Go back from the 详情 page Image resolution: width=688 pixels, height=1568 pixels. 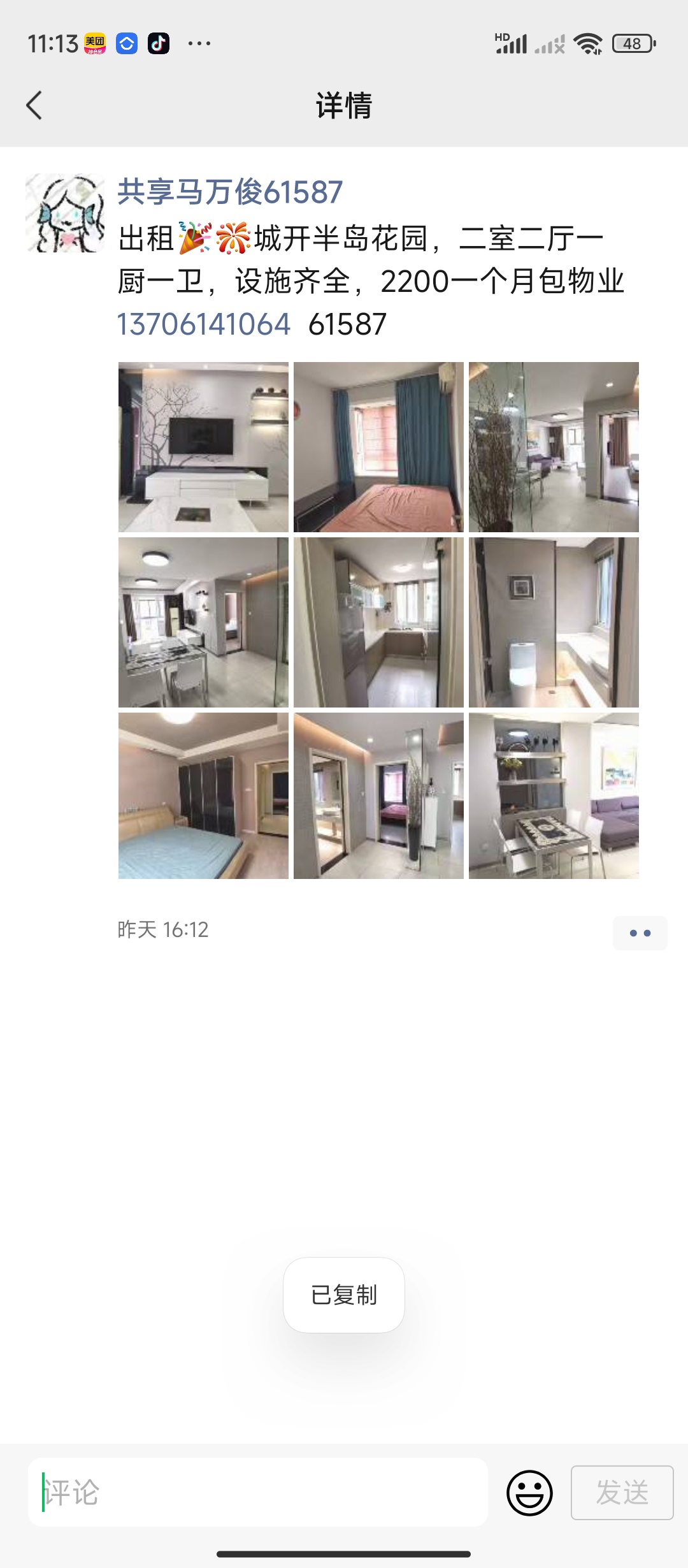[34, 105]
